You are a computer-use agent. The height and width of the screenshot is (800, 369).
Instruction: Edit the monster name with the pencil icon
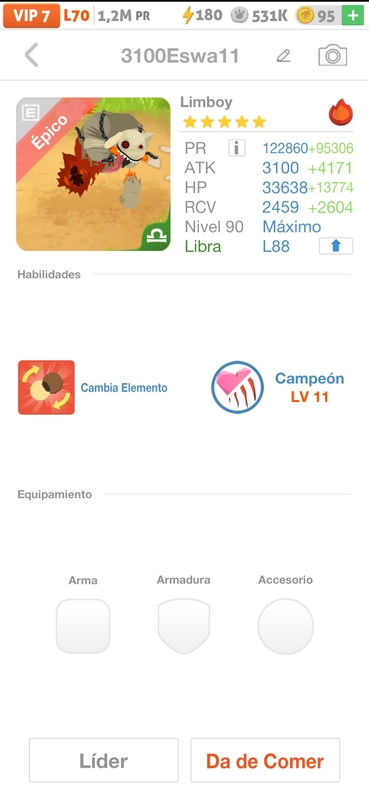pyautogui.click(x=283, y=56)
